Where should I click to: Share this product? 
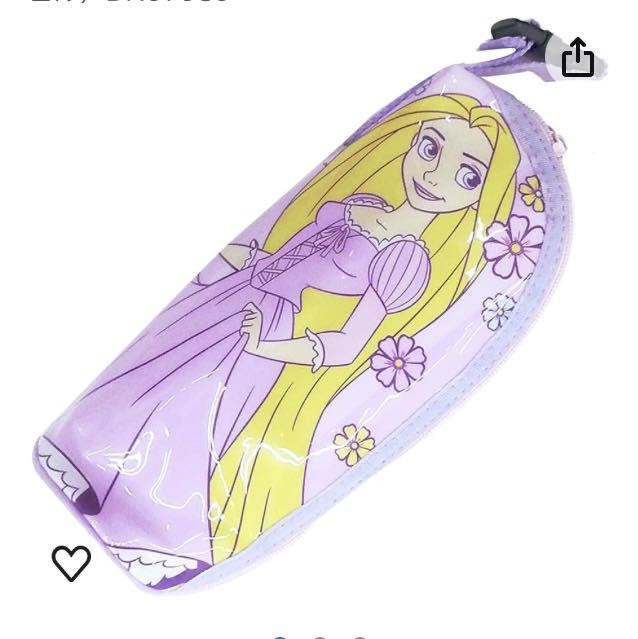pyautogui.click(x=578, y=58)
